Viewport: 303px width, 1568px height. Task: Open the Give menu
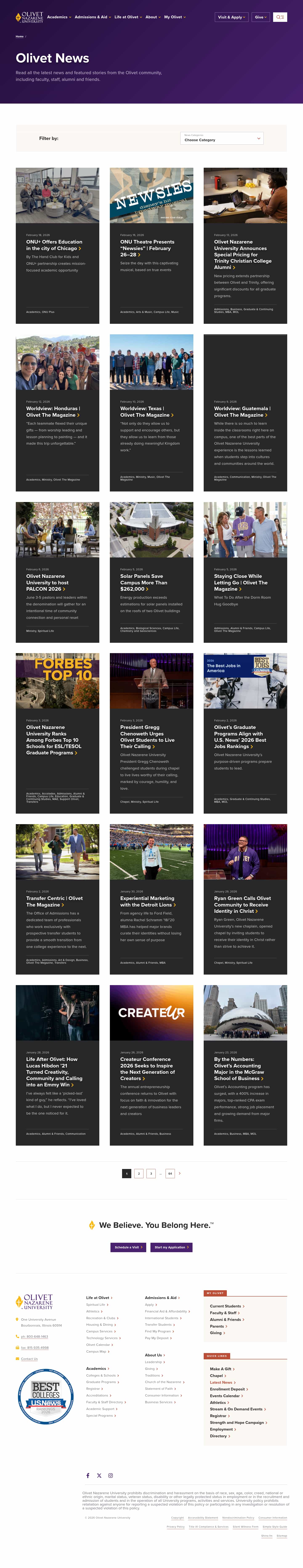(260, 17)
